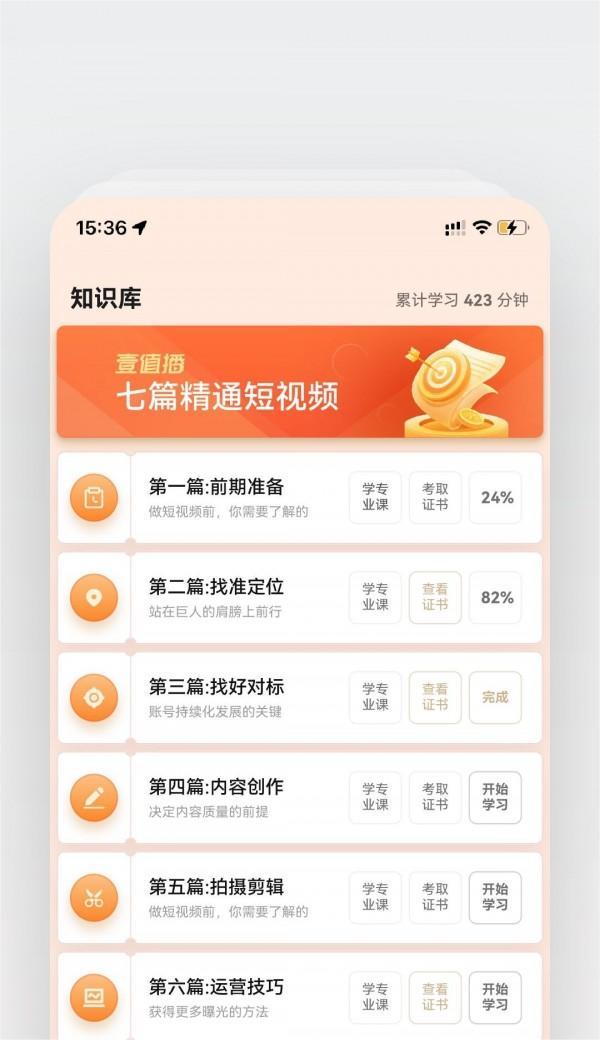This screenshot has height=1040, width=600.
Task: Start learning (开始学习) 第六篇:运营技巧
Action: tap(496, 997)
